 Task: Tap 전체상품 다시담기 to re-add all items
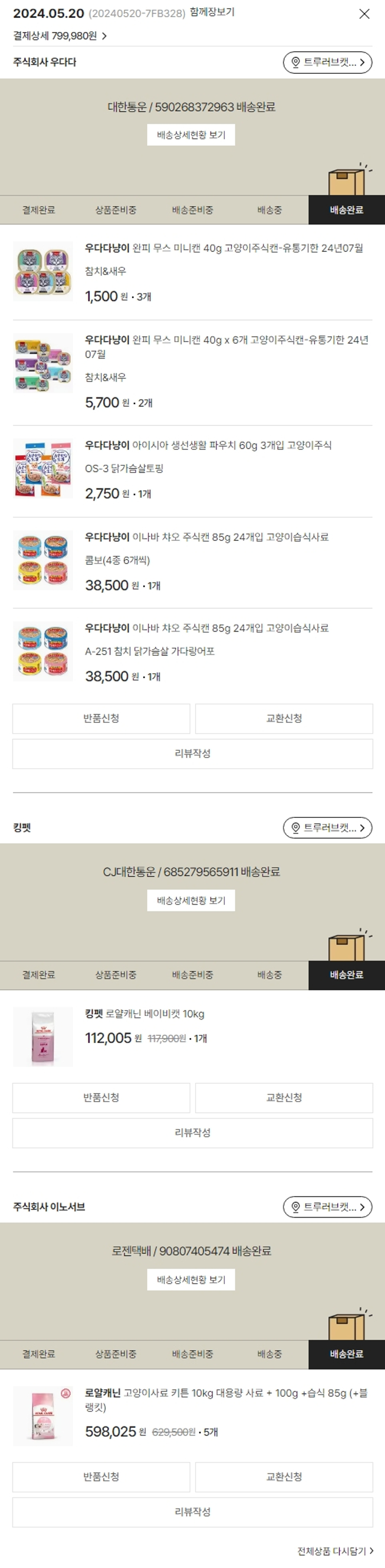(x=335, y=1551)
